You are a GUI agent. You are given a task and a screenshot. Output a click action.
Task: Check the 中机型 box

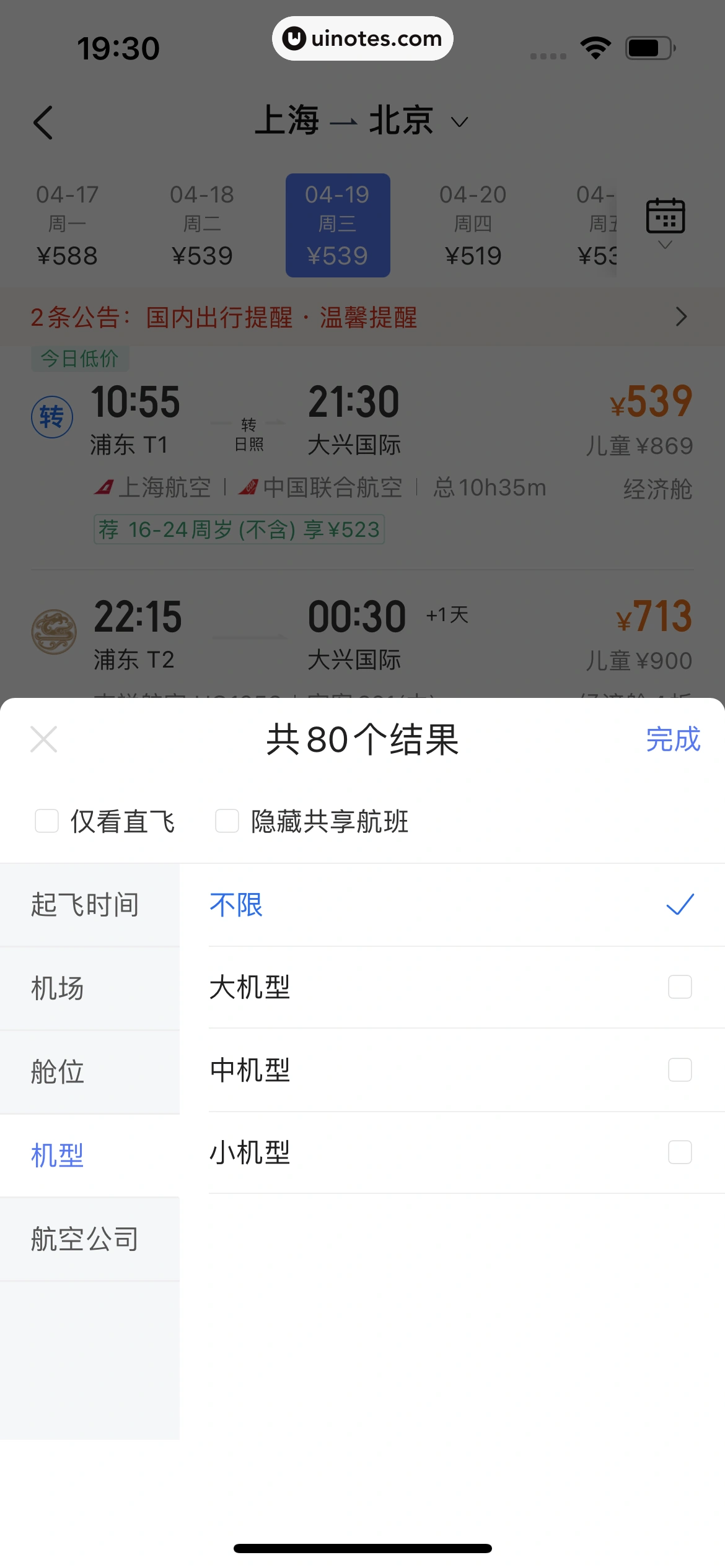pyautogui.click(x=680, y=1069)
